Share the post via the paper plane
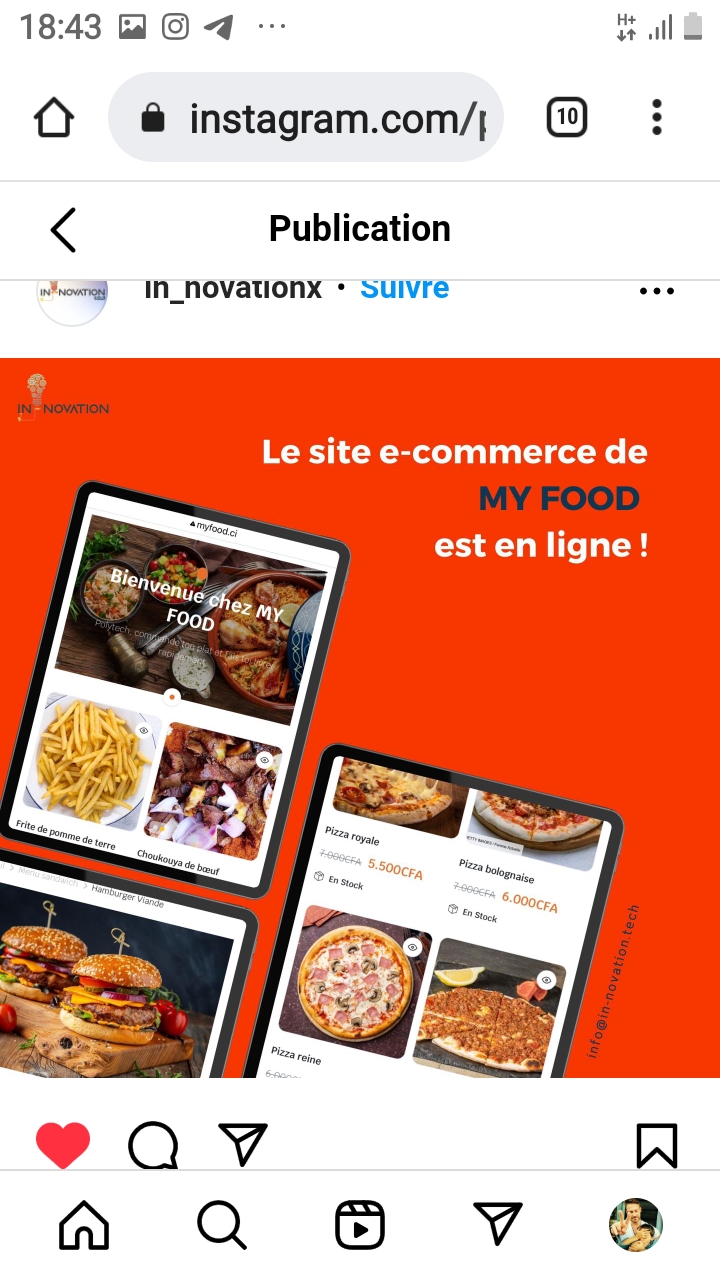This screenshot has width=720, height=1280. click(x=243, y=1144)
